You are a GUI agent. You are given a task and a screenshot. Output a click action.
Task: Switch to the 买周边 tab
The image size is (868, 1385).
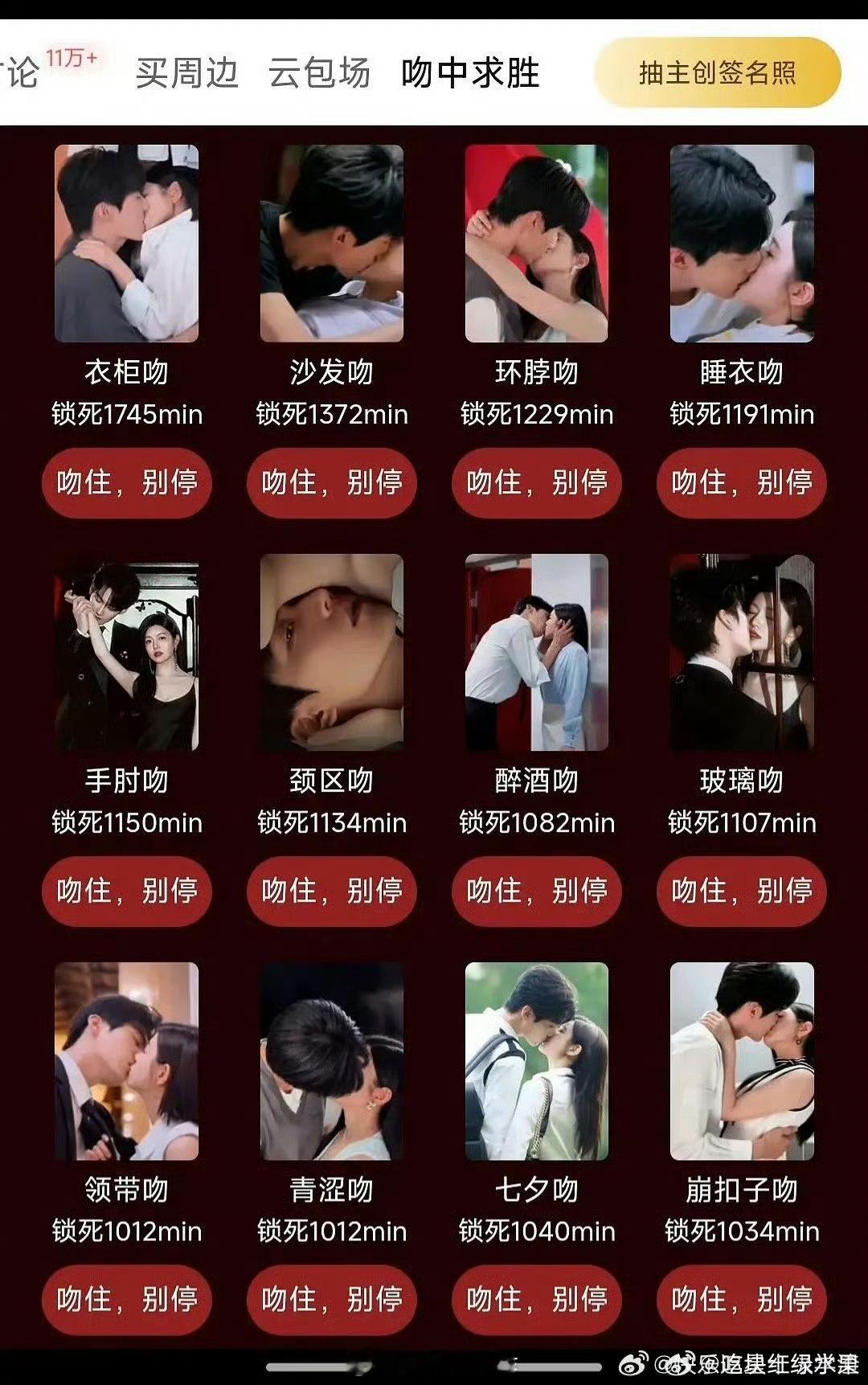click(x=186, y=73)
